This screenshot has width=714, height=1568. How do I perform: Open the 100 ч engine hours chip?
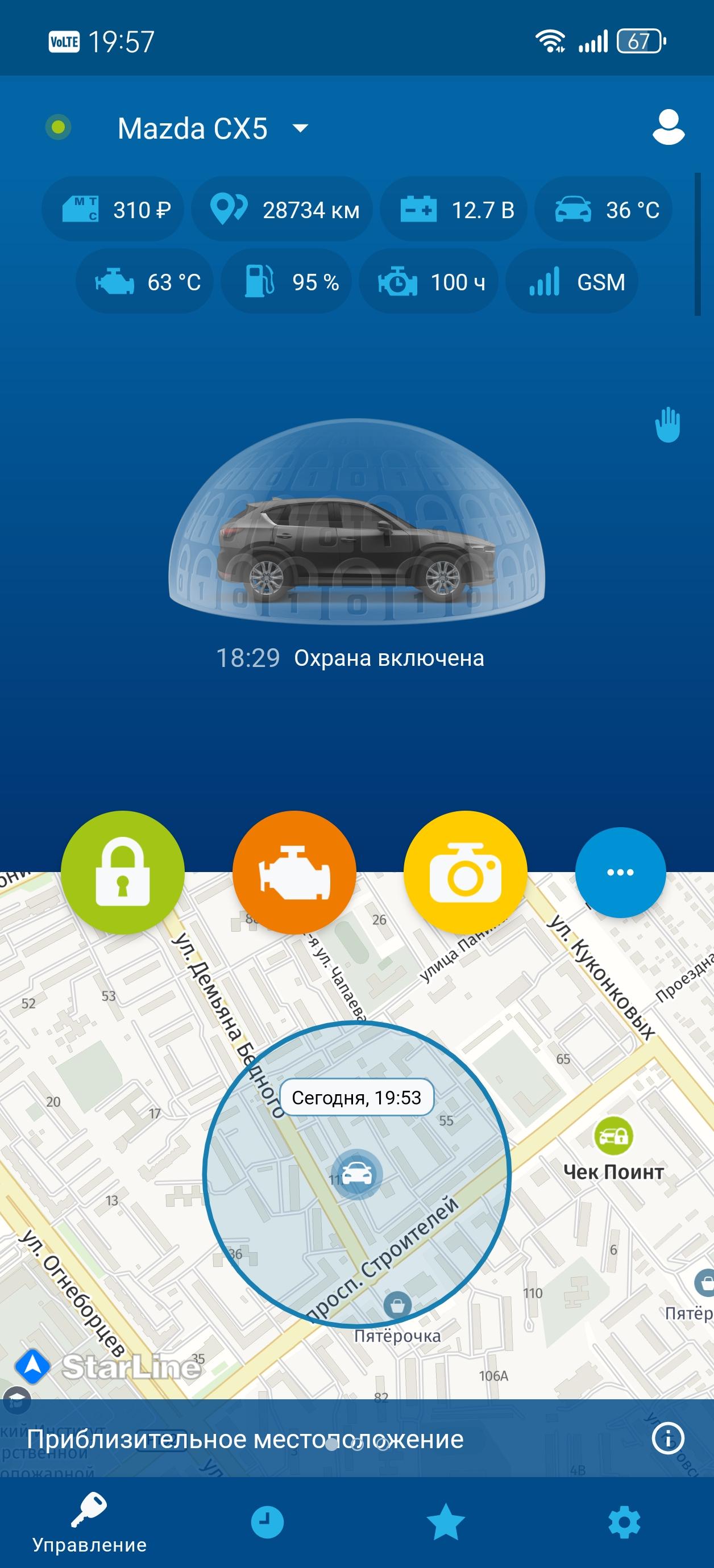point(429,282)
